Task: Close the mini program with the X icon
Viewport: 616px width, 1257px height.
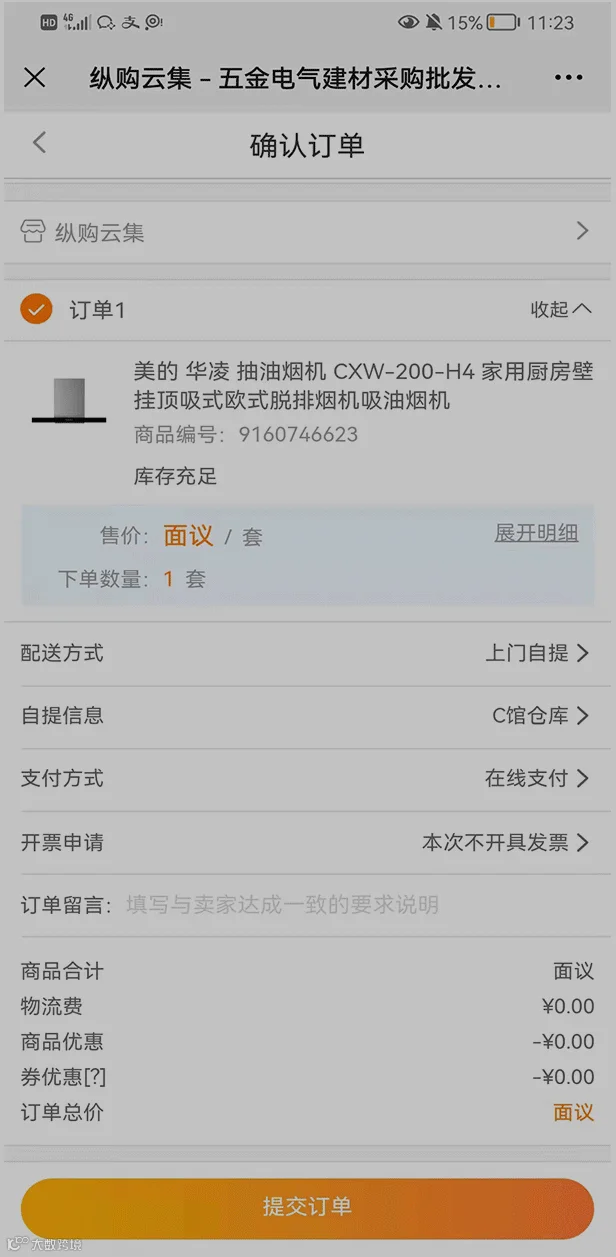Action: (35, 78)
